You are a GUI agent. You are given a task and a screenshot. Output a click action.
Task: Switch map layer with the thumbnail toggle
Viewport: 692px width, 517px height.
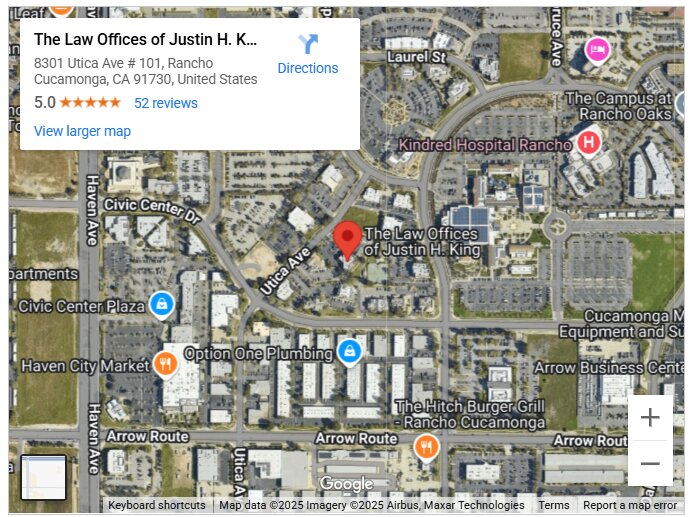(43, 477)
